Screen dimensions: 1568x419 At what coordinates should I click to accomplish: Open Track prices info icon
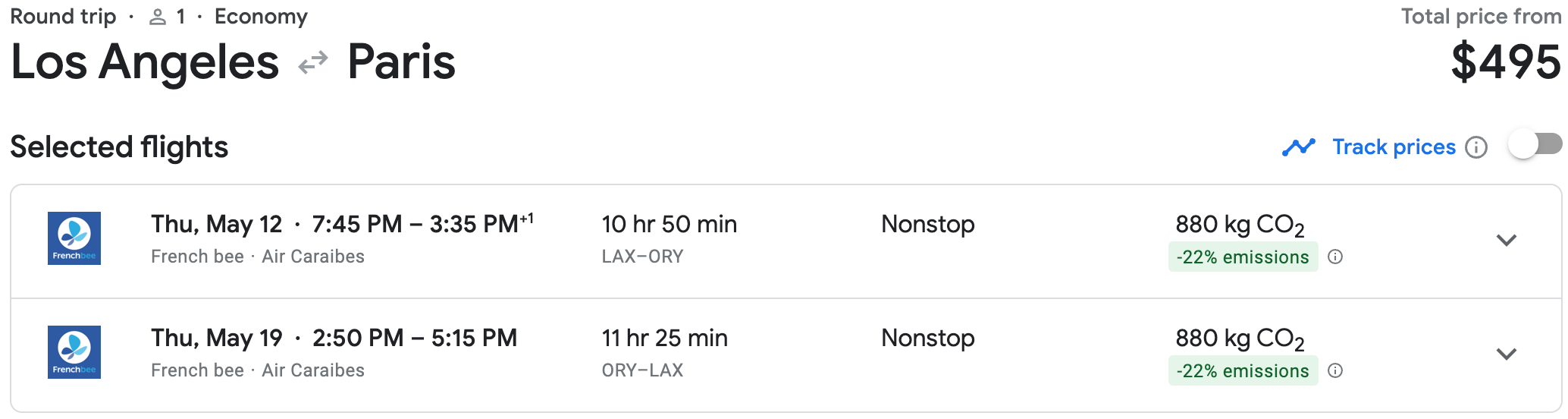pos(1475,147)
